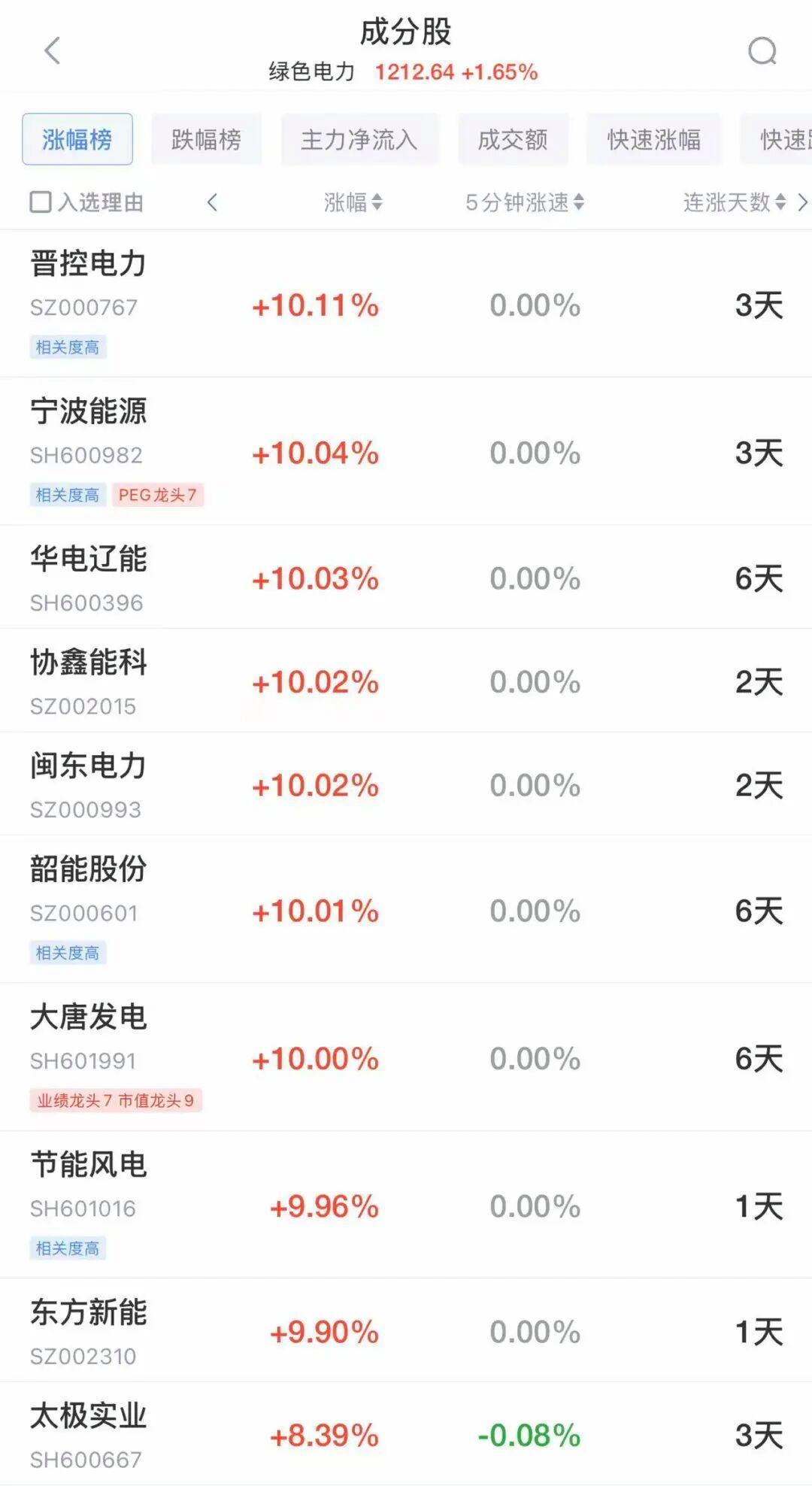The width and height of the screenshot is (812, 1486).
Task: Sort stocks by 连涨天数
Action: (x=735, y=202)
